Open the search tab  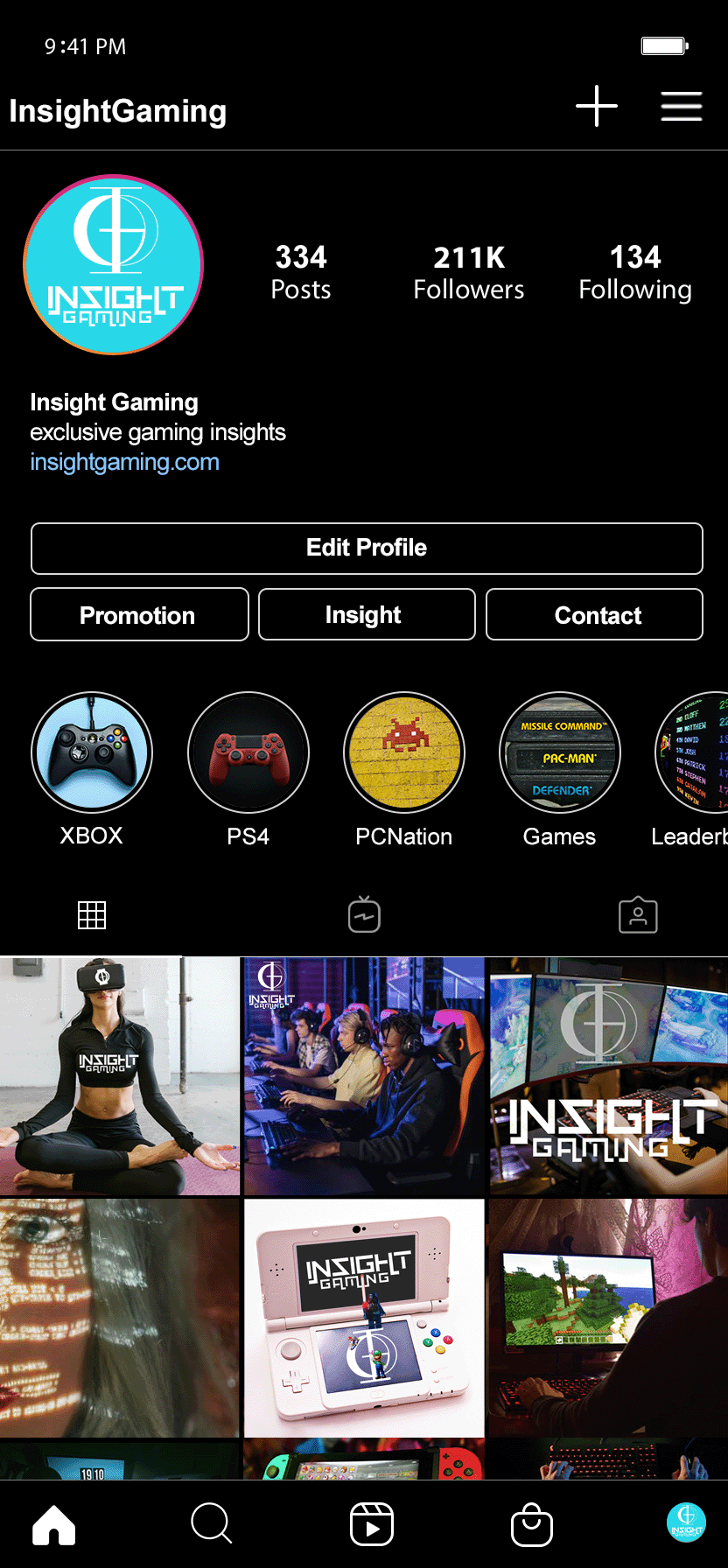coord(211,1523)
